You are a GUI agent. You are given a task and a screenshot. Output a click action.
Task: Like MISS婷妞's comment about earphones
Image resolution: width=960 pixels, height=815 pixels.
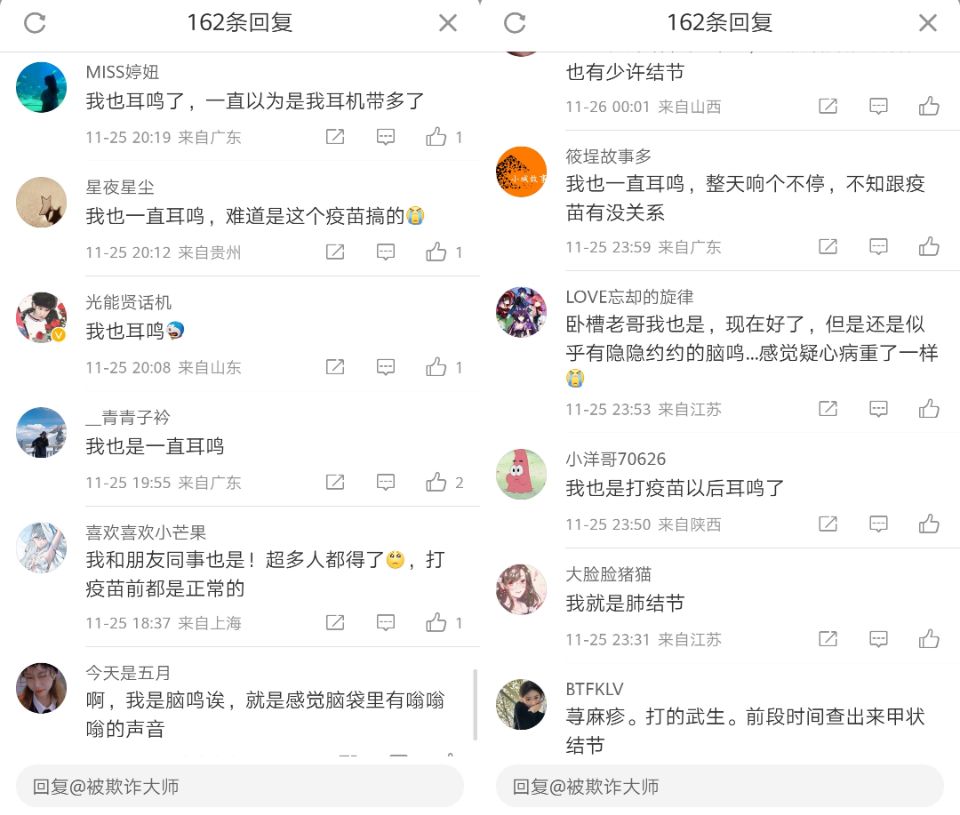[x=436, y=137]
